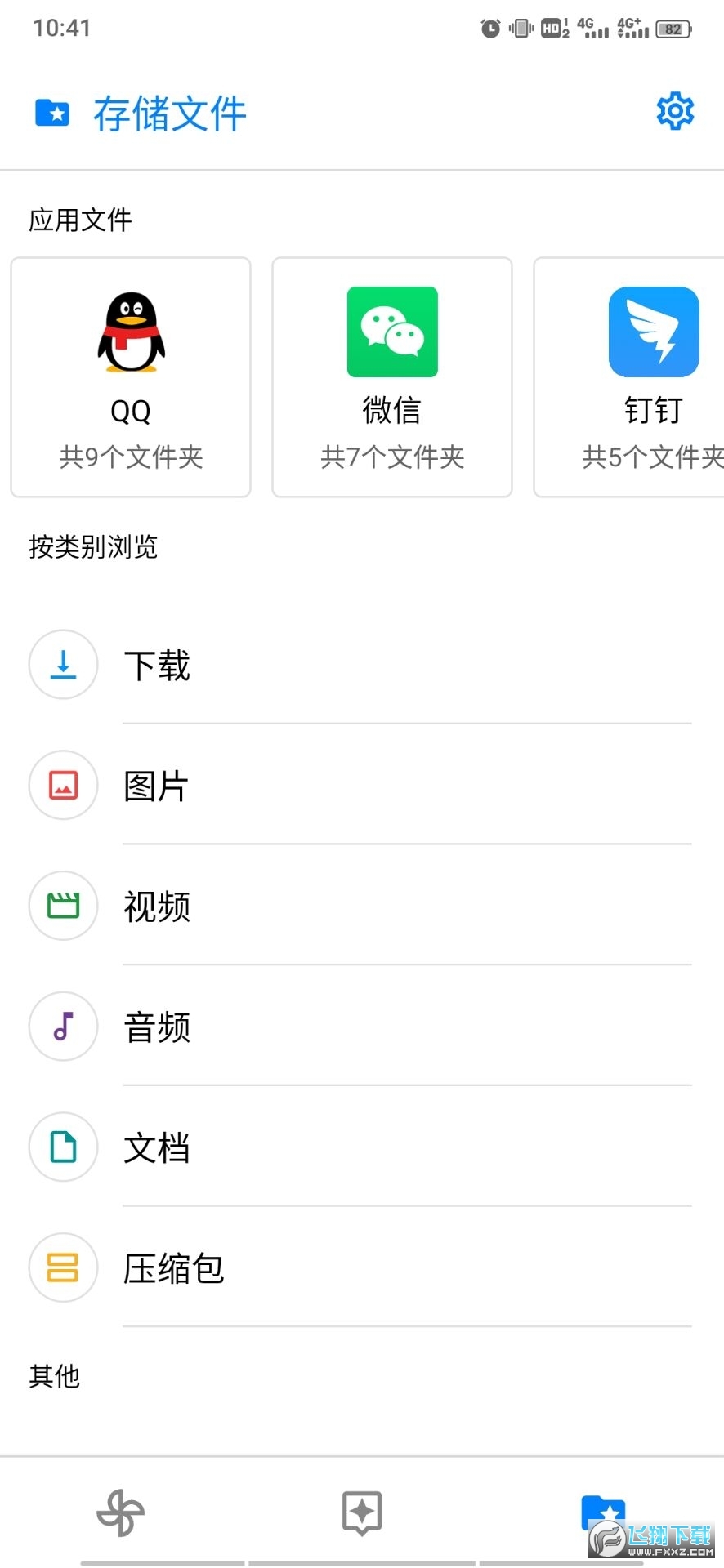This screenshot has height=1568, width=724.
Task: Tap the 钉钉 DingTalk app icon
Action: tap(653, 332)
